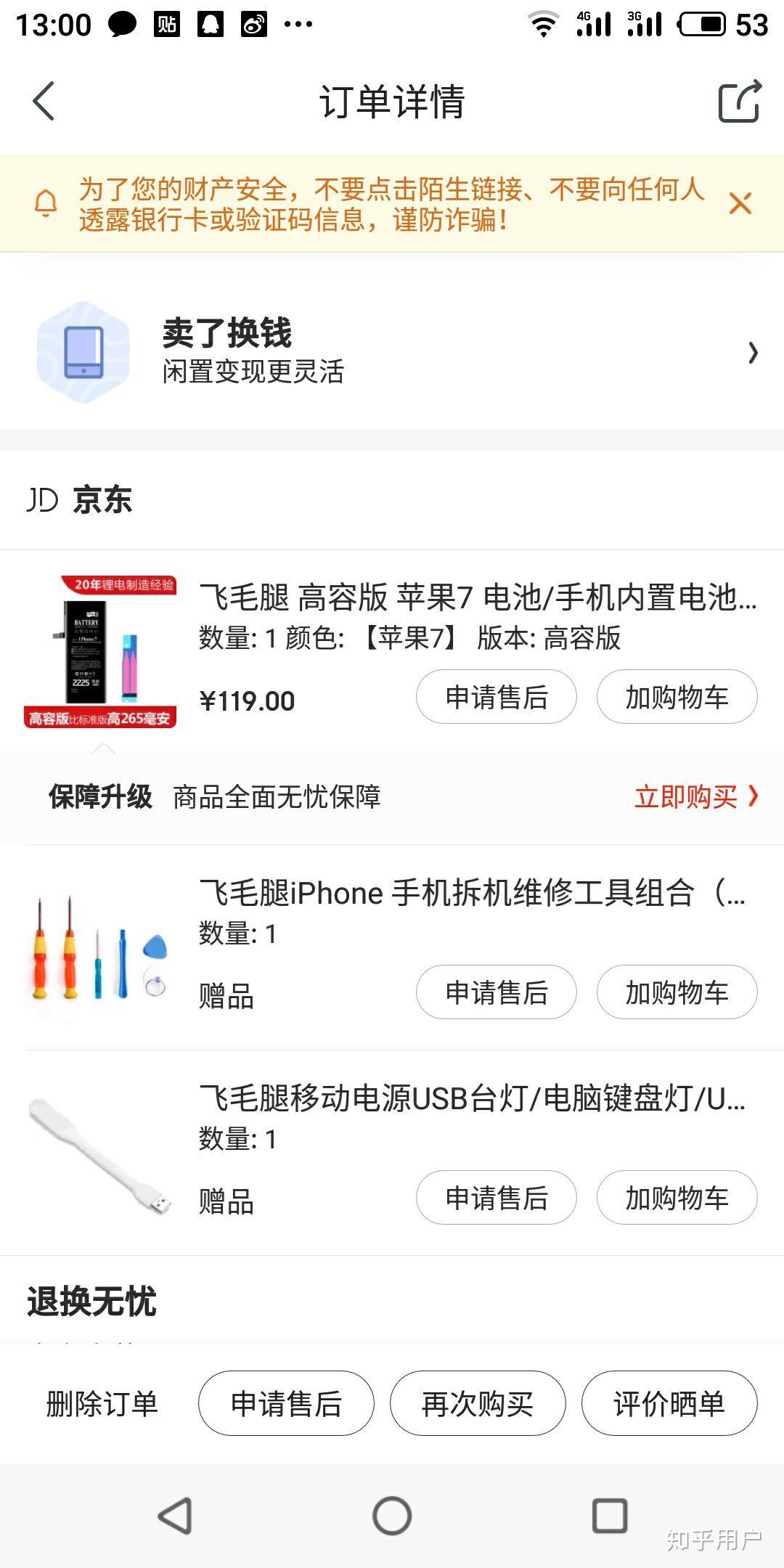Tap 加购物车 for the USB lamp

pos(677,1198)
